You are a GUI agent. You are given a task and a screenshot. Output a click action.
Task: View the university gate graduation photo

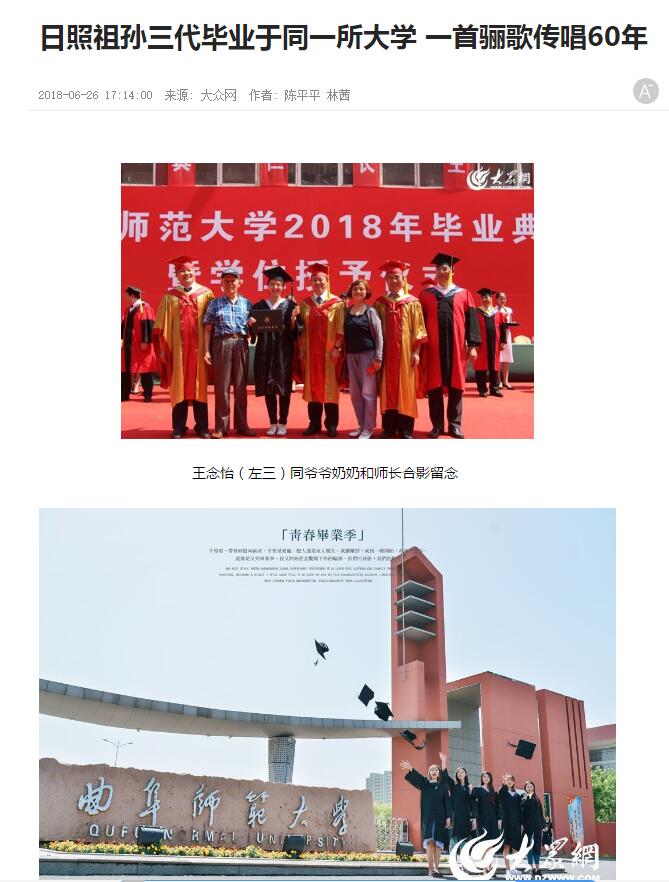[x=327, y=694]
